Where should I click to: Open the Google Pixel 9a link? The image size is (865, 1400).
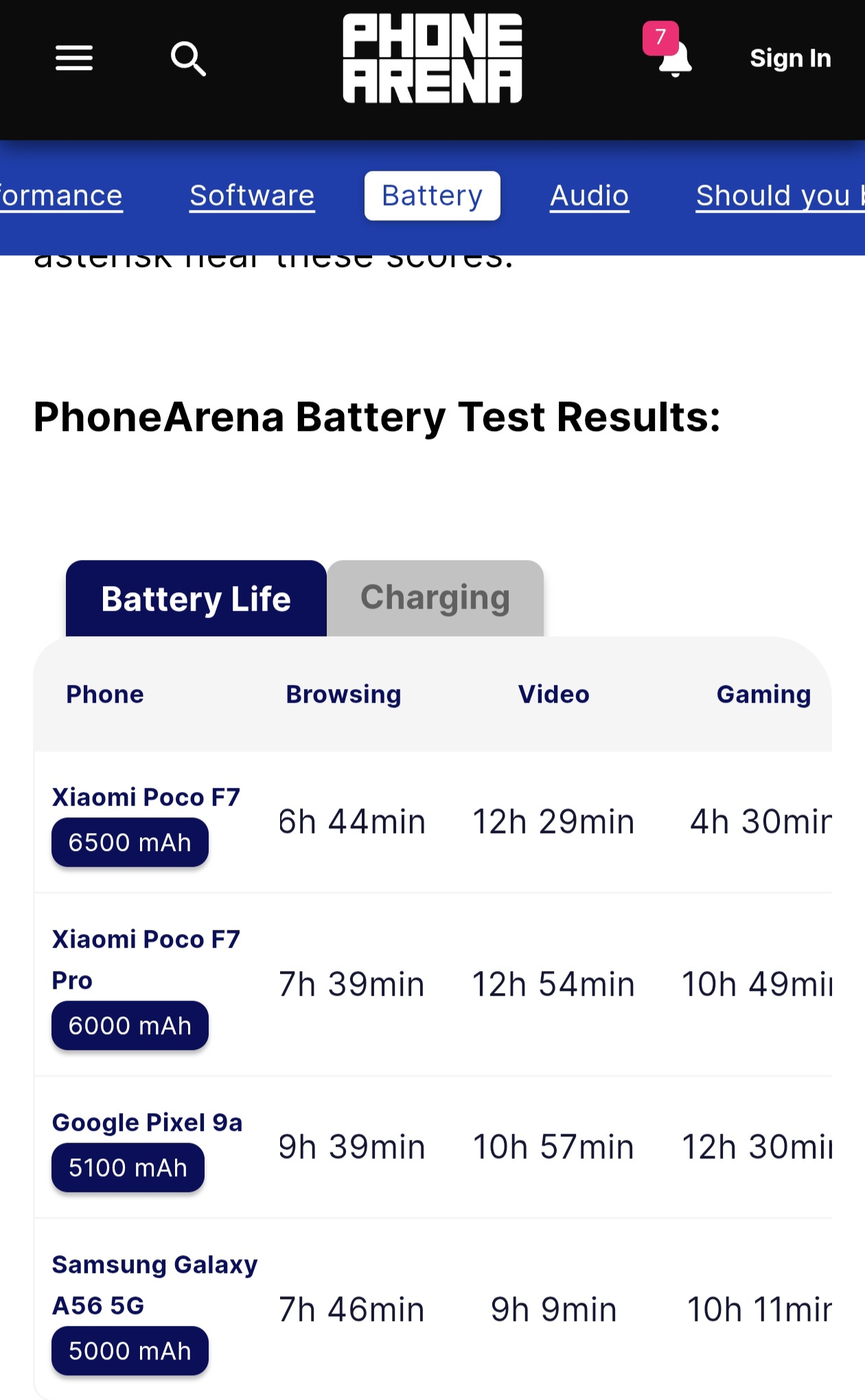pyautogui.click(x=148, y=1122)
